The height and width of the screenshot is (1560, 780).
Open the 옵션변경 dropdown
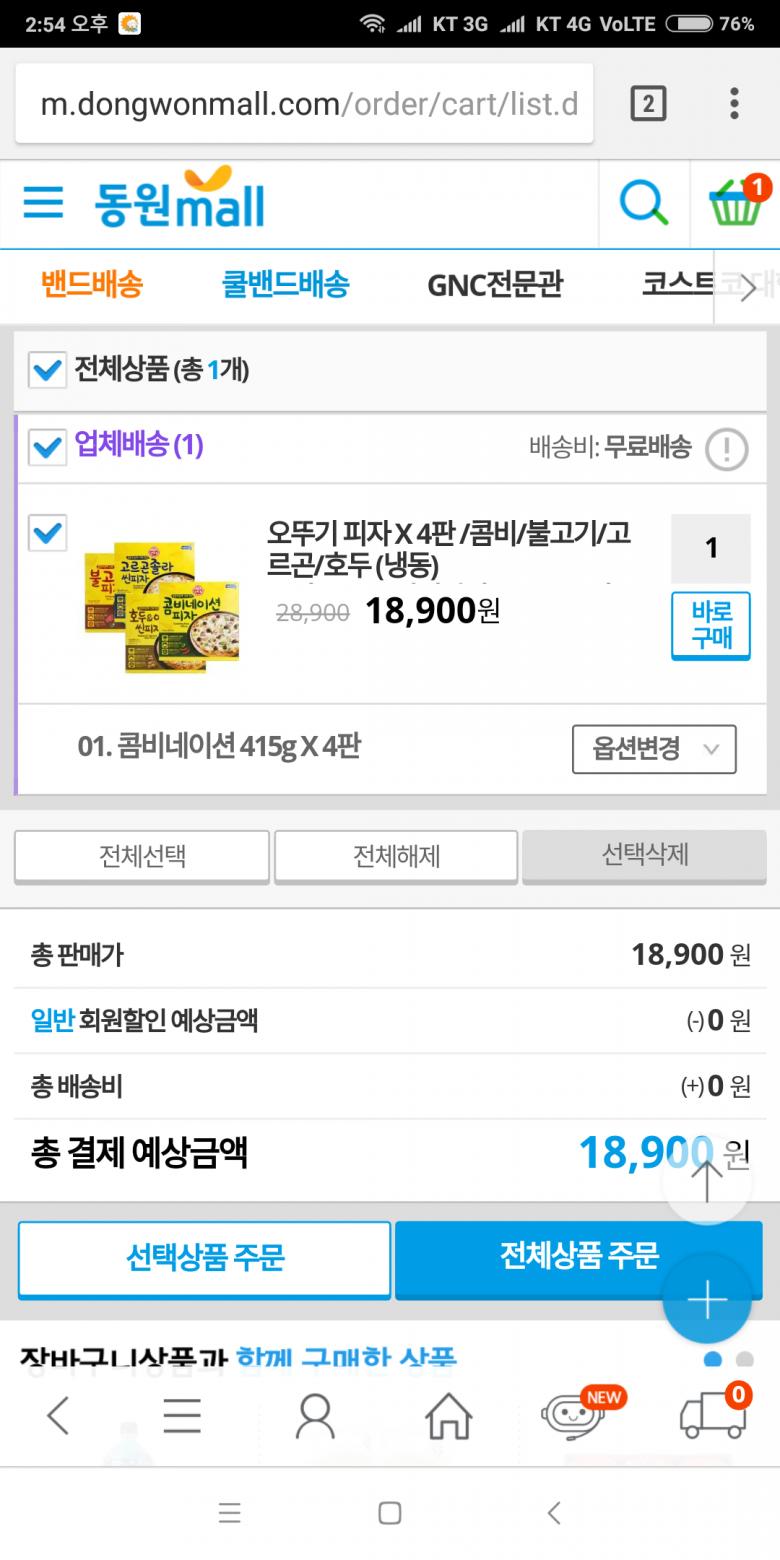tap(654, 749)
